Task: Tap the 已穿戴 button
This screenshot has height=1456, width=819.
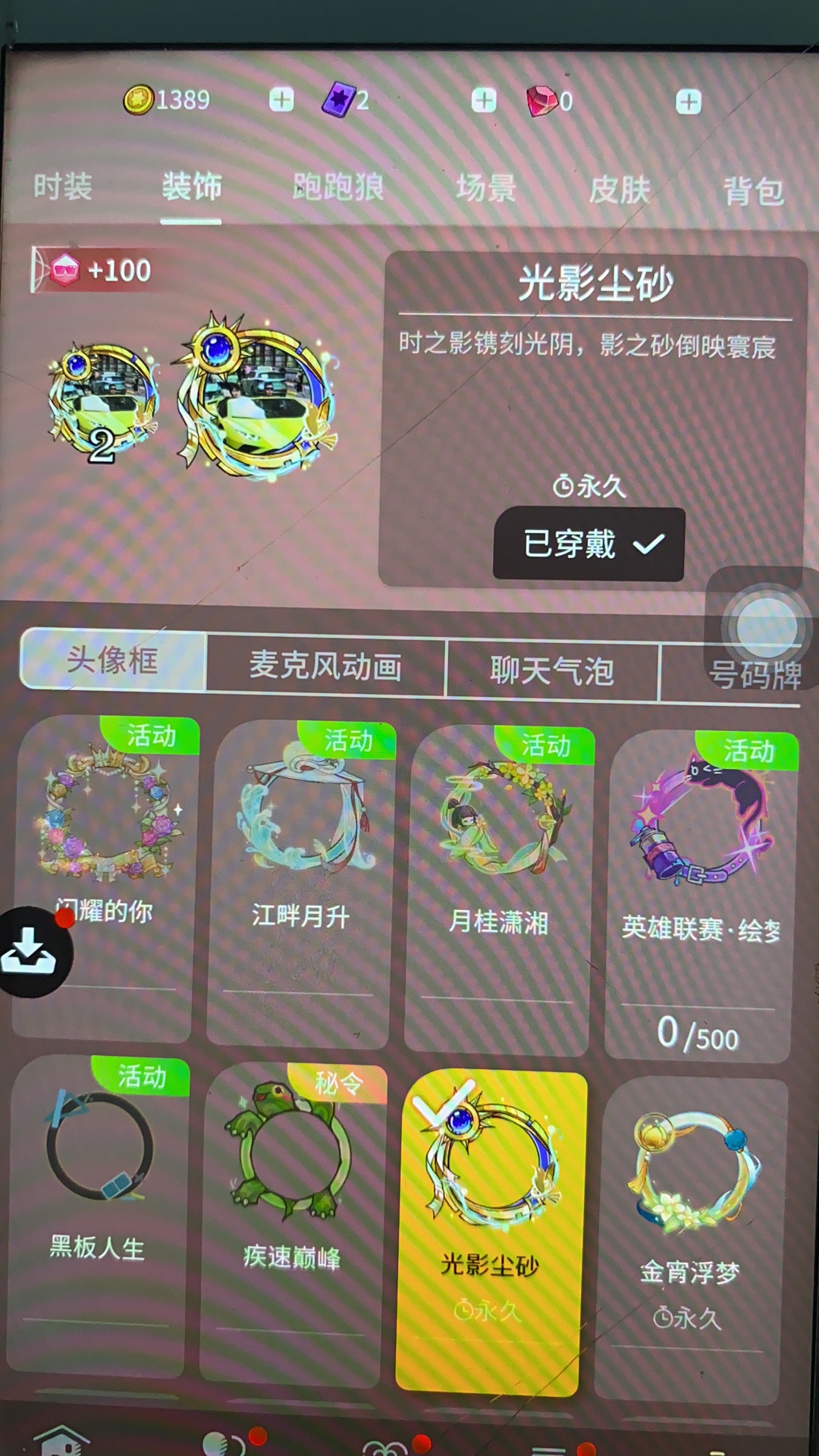Action: click(x=589, y=544)
